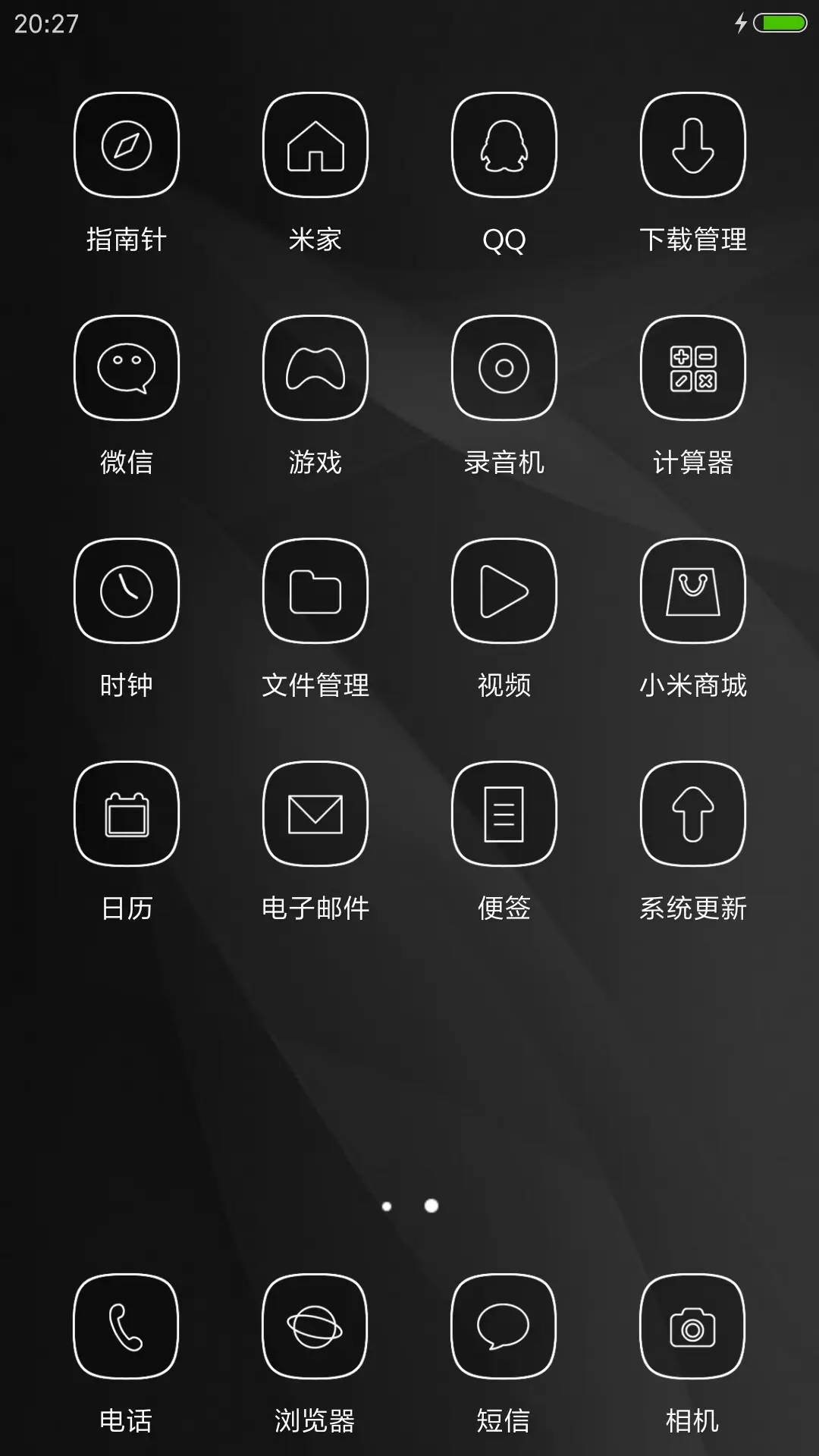
Task: Open the 游戏 games app
Action: (x=316, y=369)
